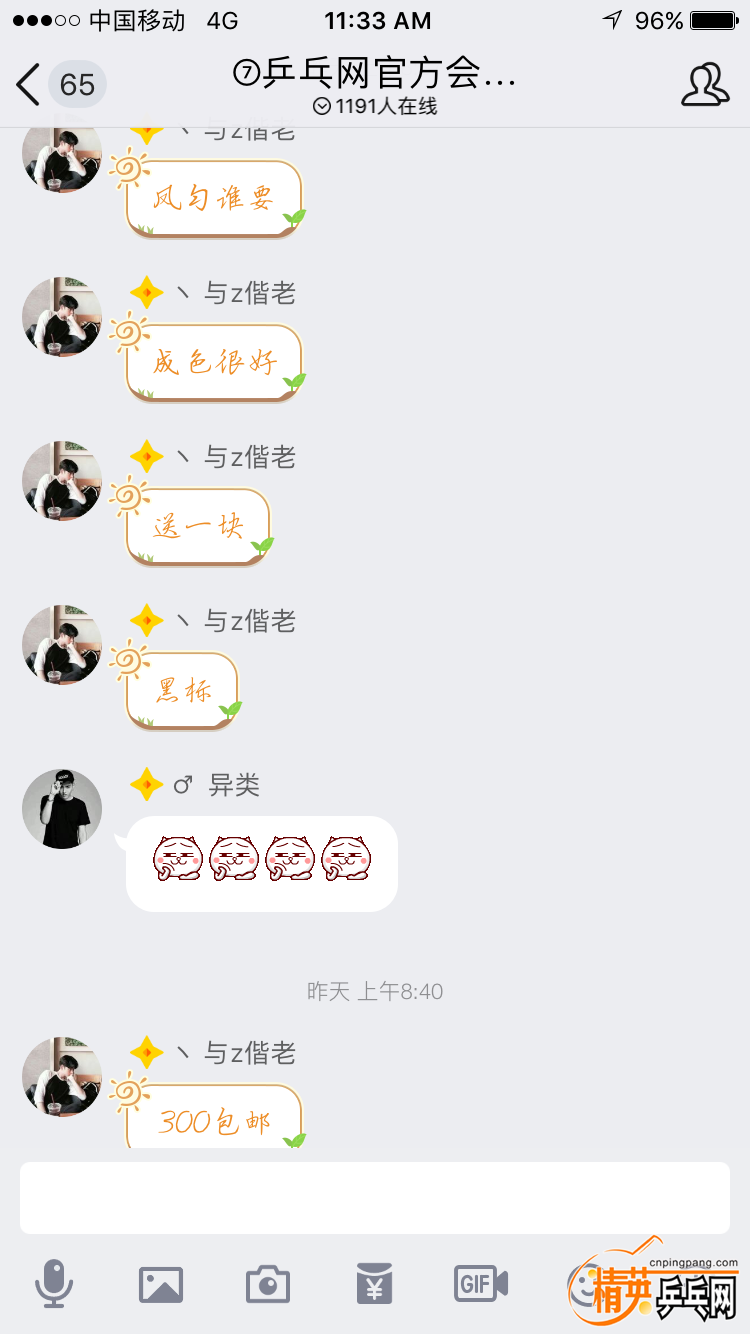Open the profile picture beside 成色很好
Viewport: 750px width, 1334px height.
click(x=62, y=317)
